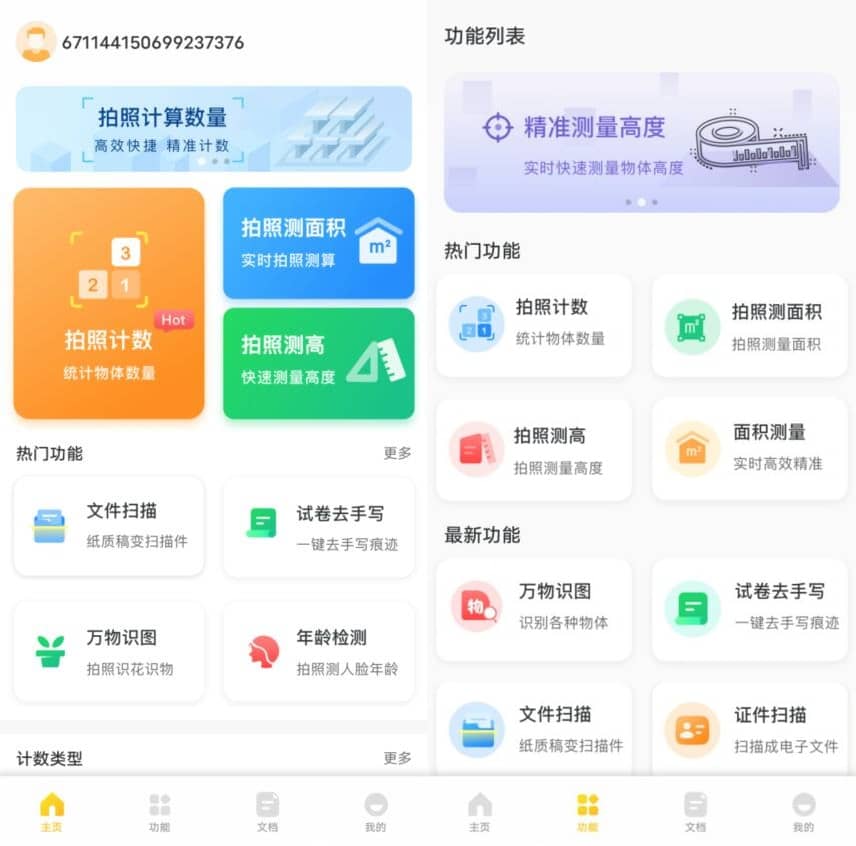The height and width of the screenshot is (846, 856).
Task: Open the green 拍照测高 快速测量高度 card
Action: 318,362
